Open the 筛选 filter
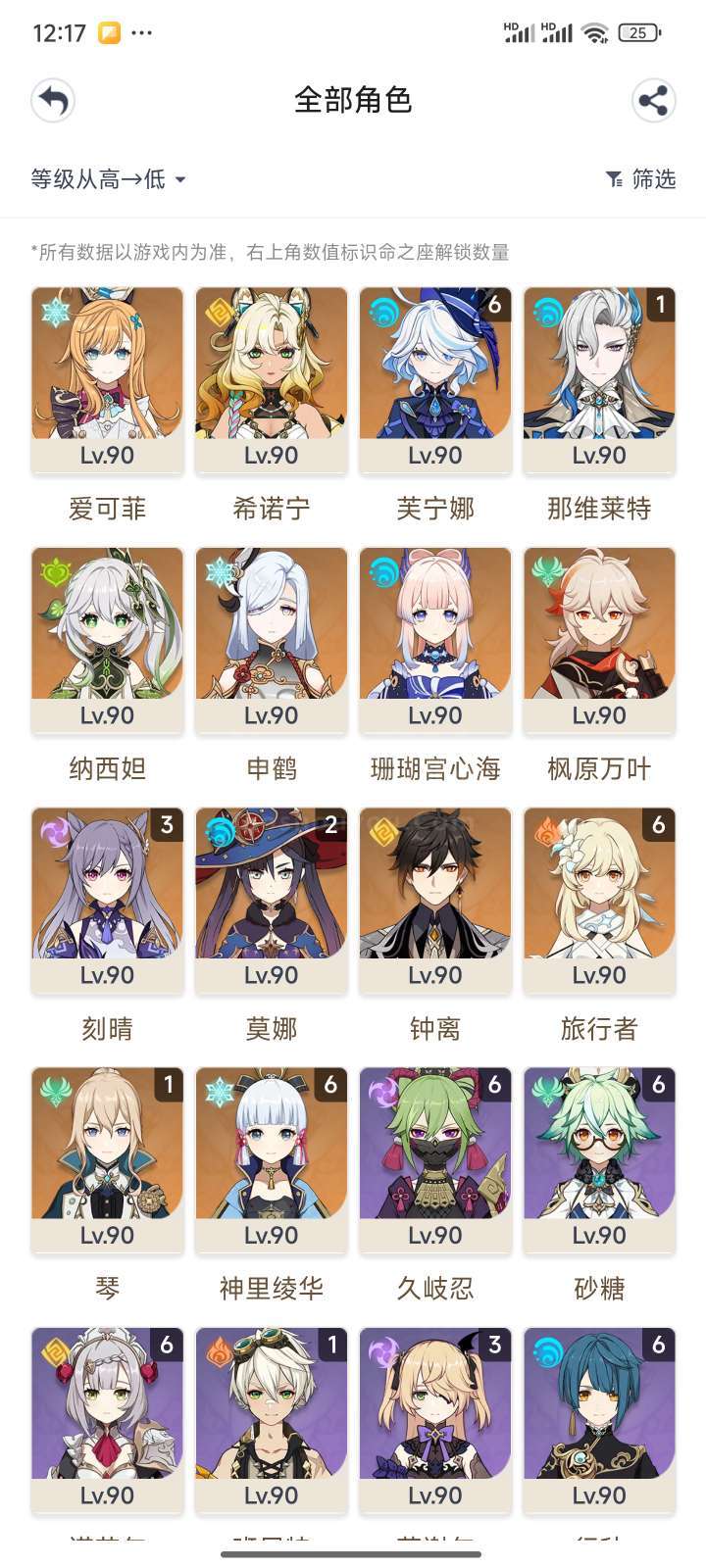Viewport: 706px width, 1568px height. click(x=641, y=179)
